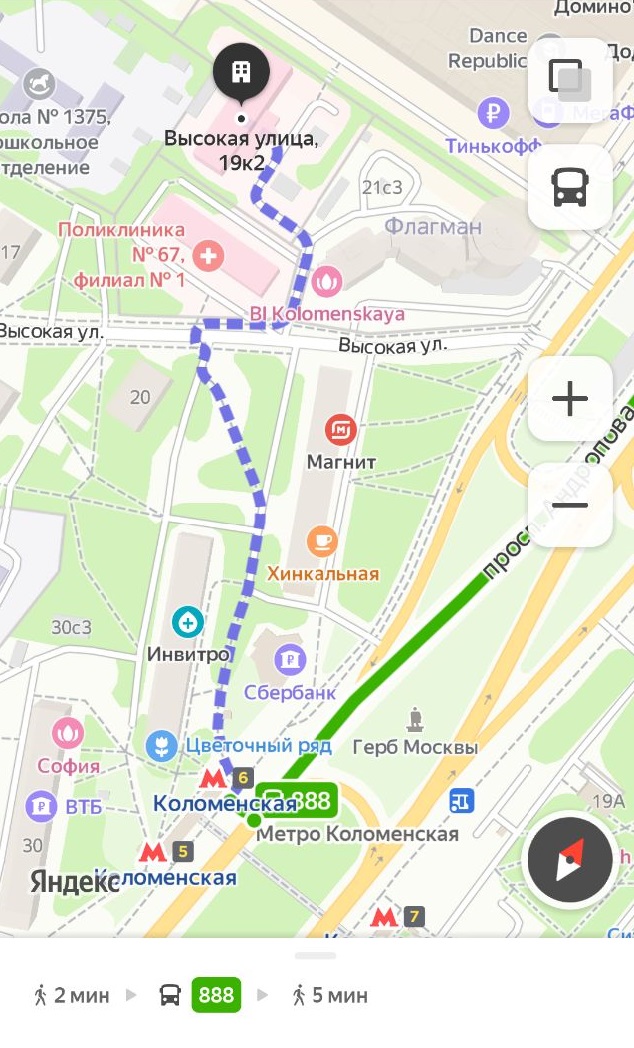Open the Сбербанк marker on the map
This screenshot has height=1048, width=634.
point(291,660)
